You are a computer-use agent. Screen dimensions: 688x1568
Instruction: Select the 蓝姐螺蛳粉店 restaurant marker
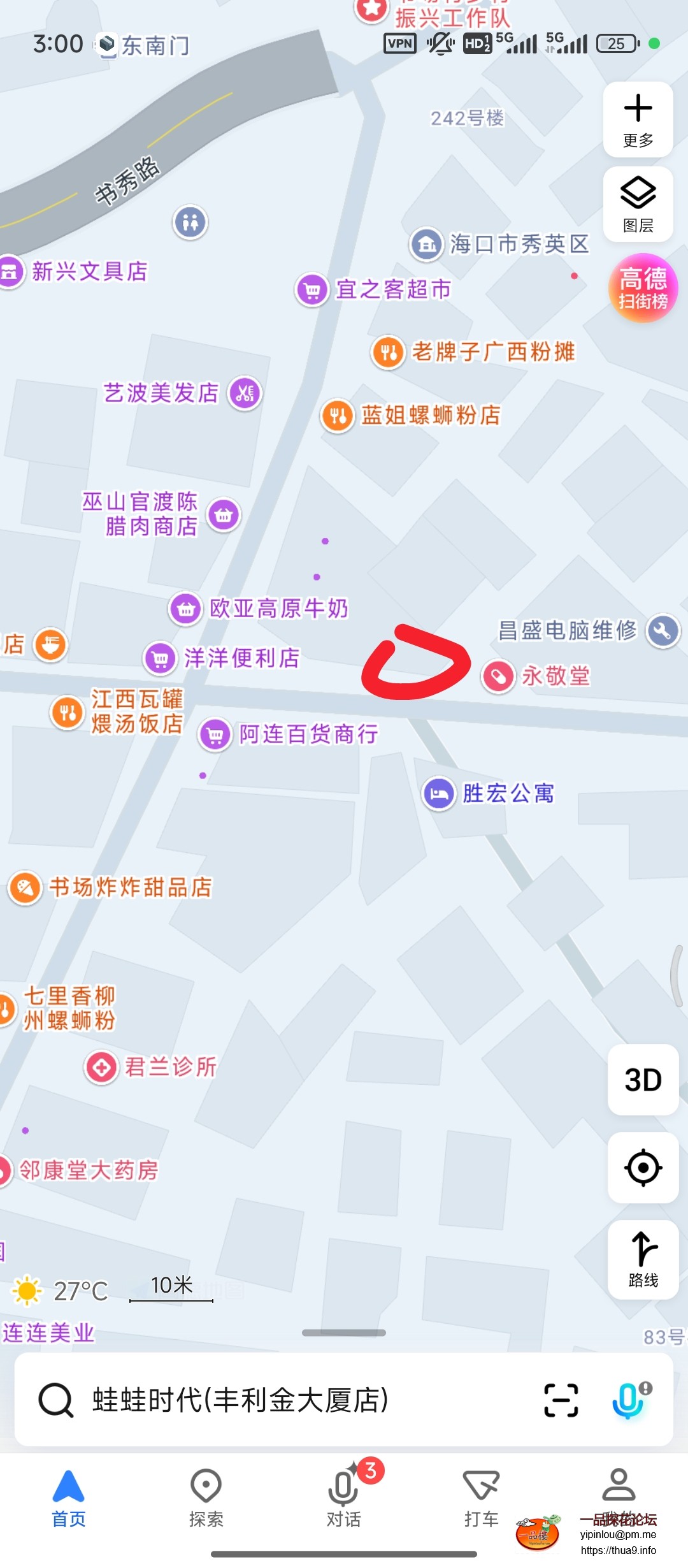338,416
